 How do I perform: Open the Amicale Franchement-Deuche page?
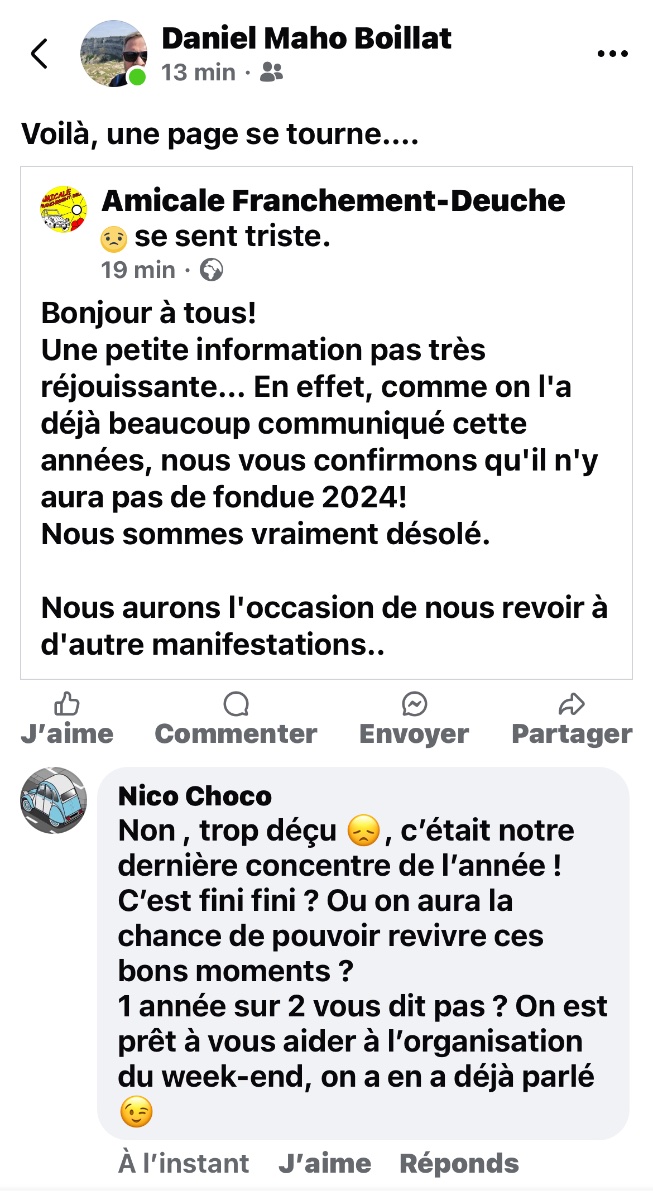click(x=333, y=200)
